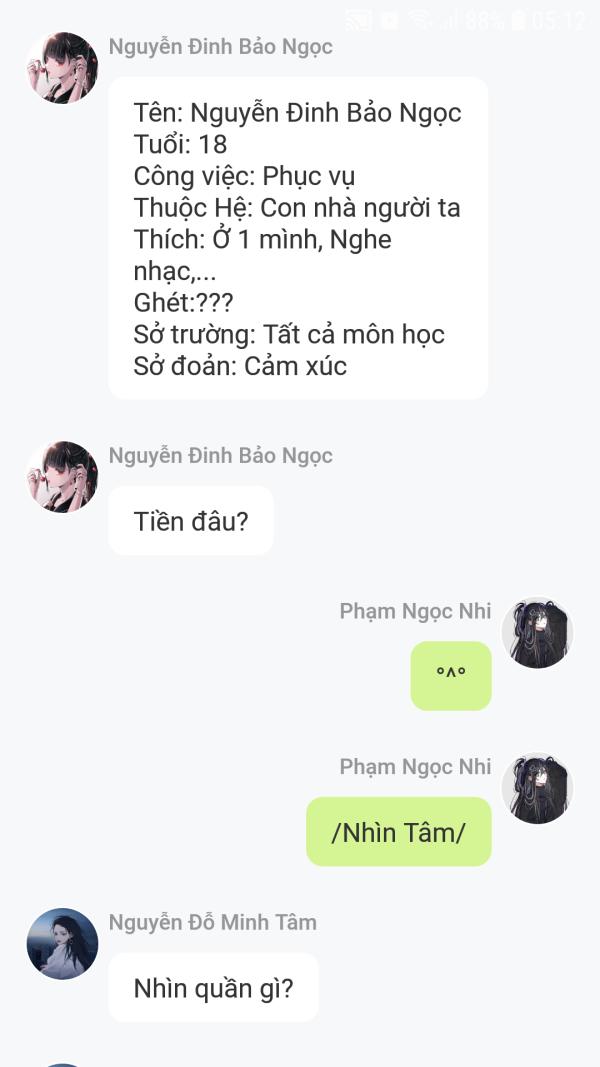Open Bảo Ngọc's avatar next to "Tiền đâu?"
Viewport: 600px width, 1067px height.
coord(62,477)
